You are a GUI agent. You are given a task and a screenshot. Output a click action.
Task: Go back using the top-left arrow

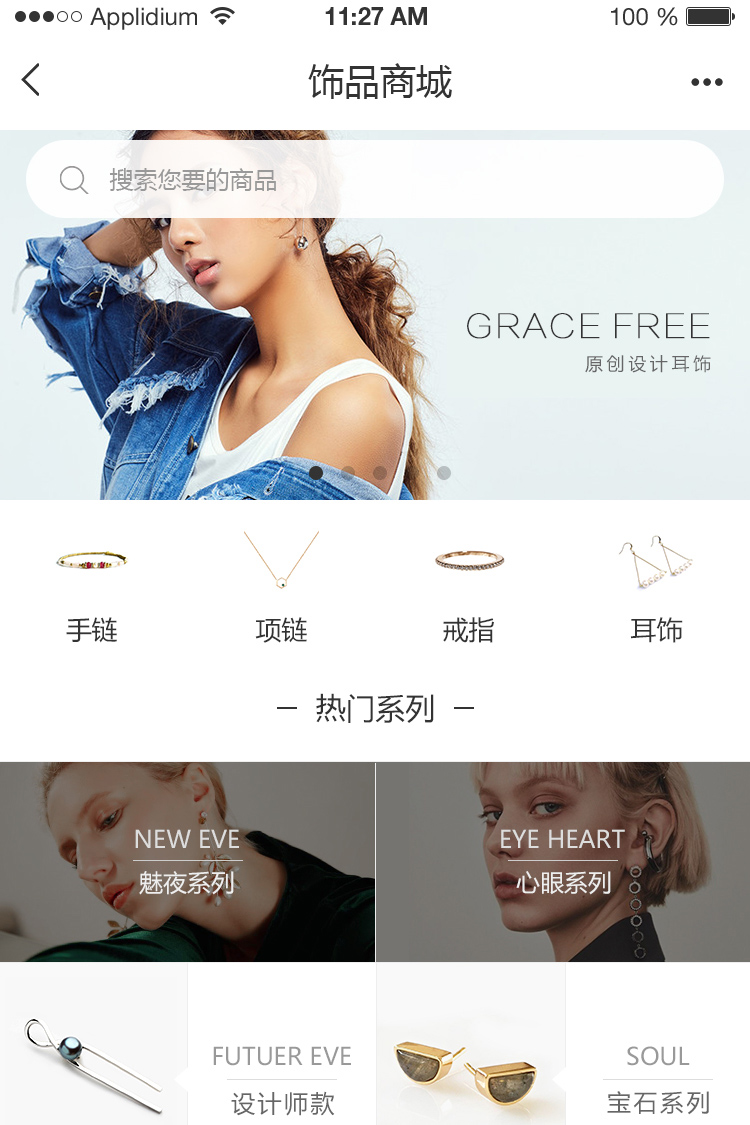pyautogui.click(x=32, y=80)
